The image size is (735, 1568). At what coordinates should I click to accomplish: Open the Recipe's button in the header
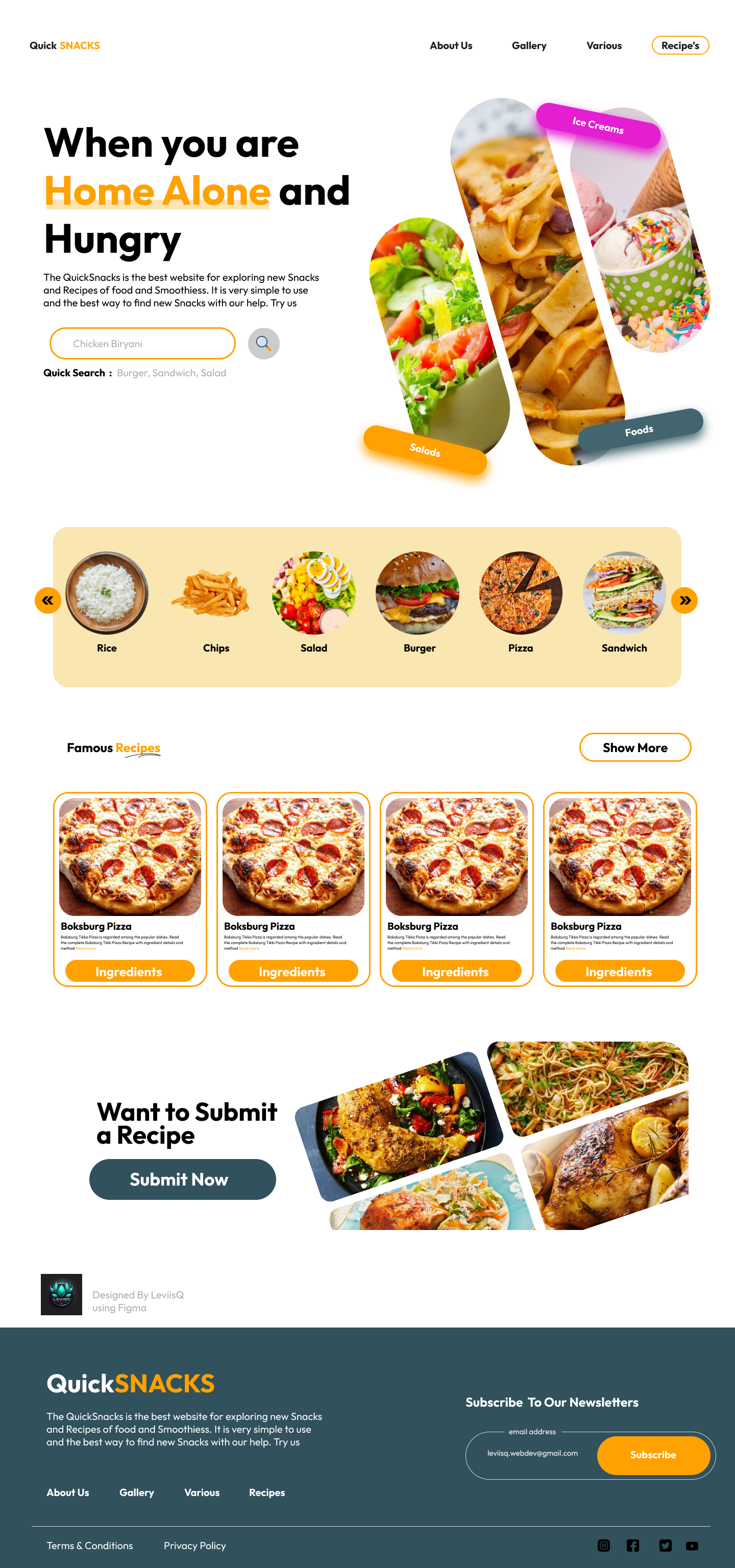(x=680, y=45)
